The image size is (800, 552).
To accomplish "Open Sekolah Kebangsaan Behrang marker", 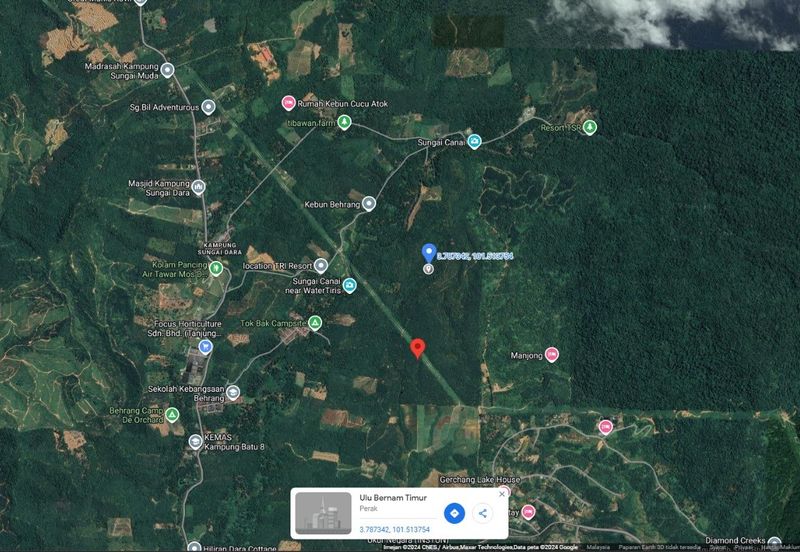I will [233, 392].
